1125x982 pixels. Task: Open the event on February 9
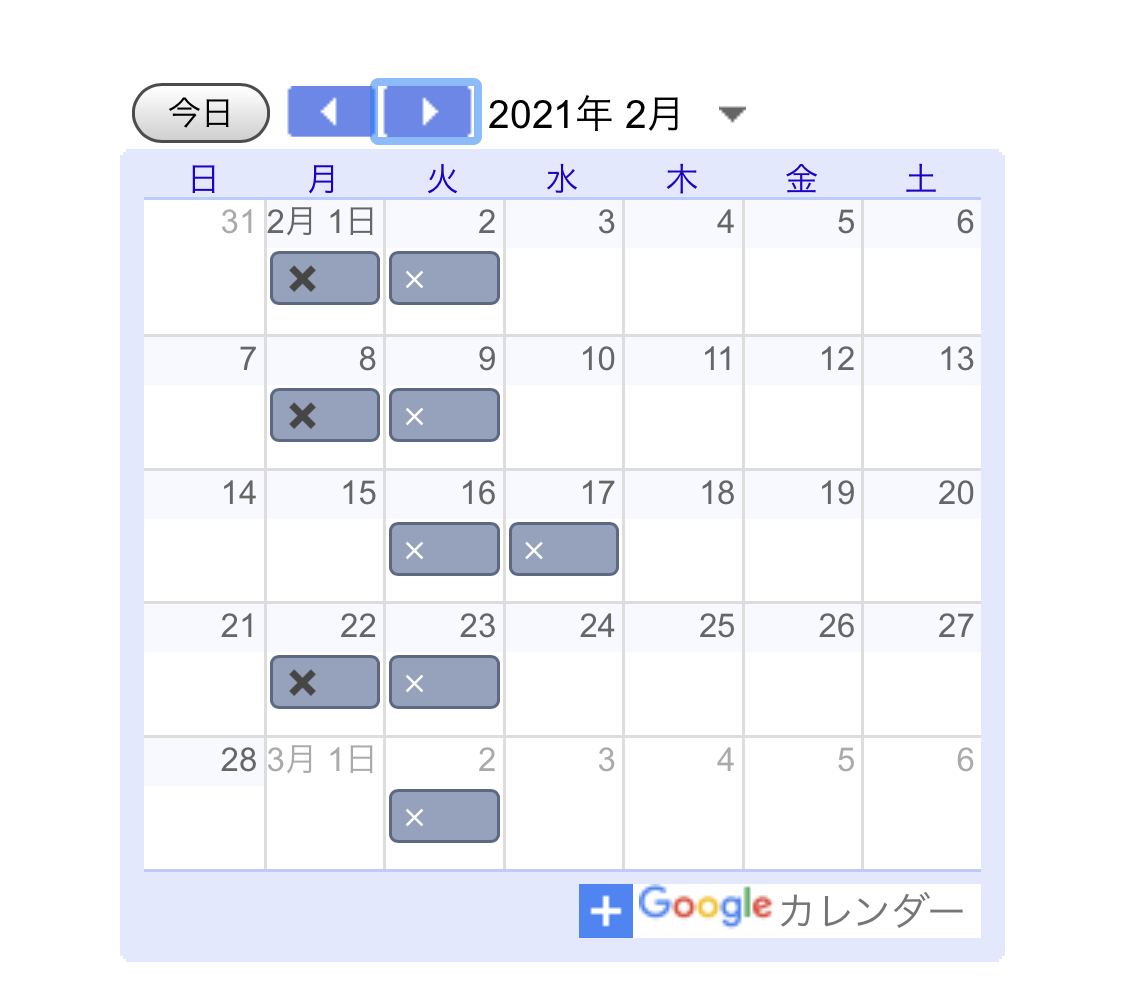pos(444,415)
